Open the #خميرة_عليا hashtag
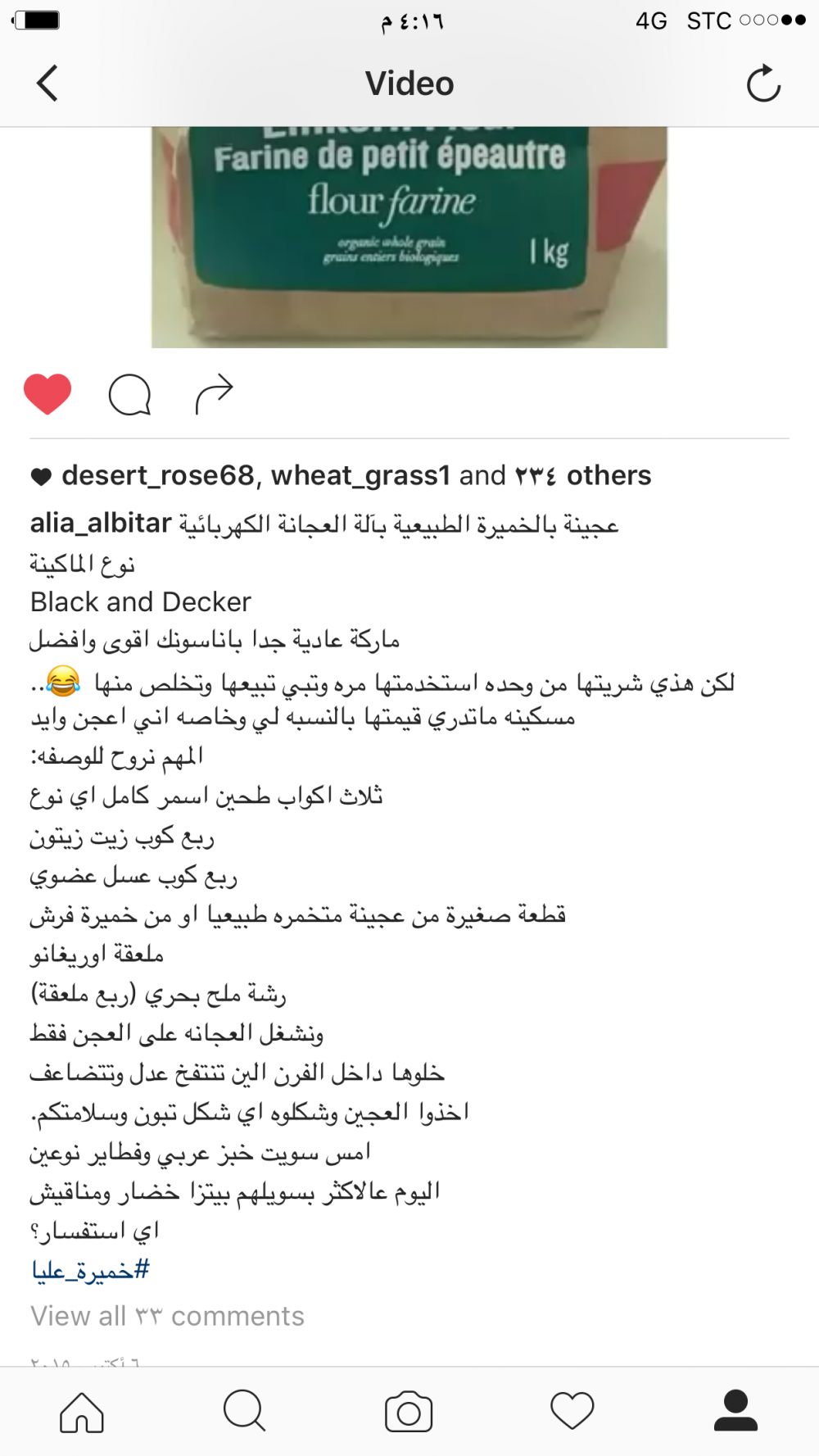Image resolution: width=819 pixels, height=1456 pixels. pyautogui.click(x=90, y=1270)
